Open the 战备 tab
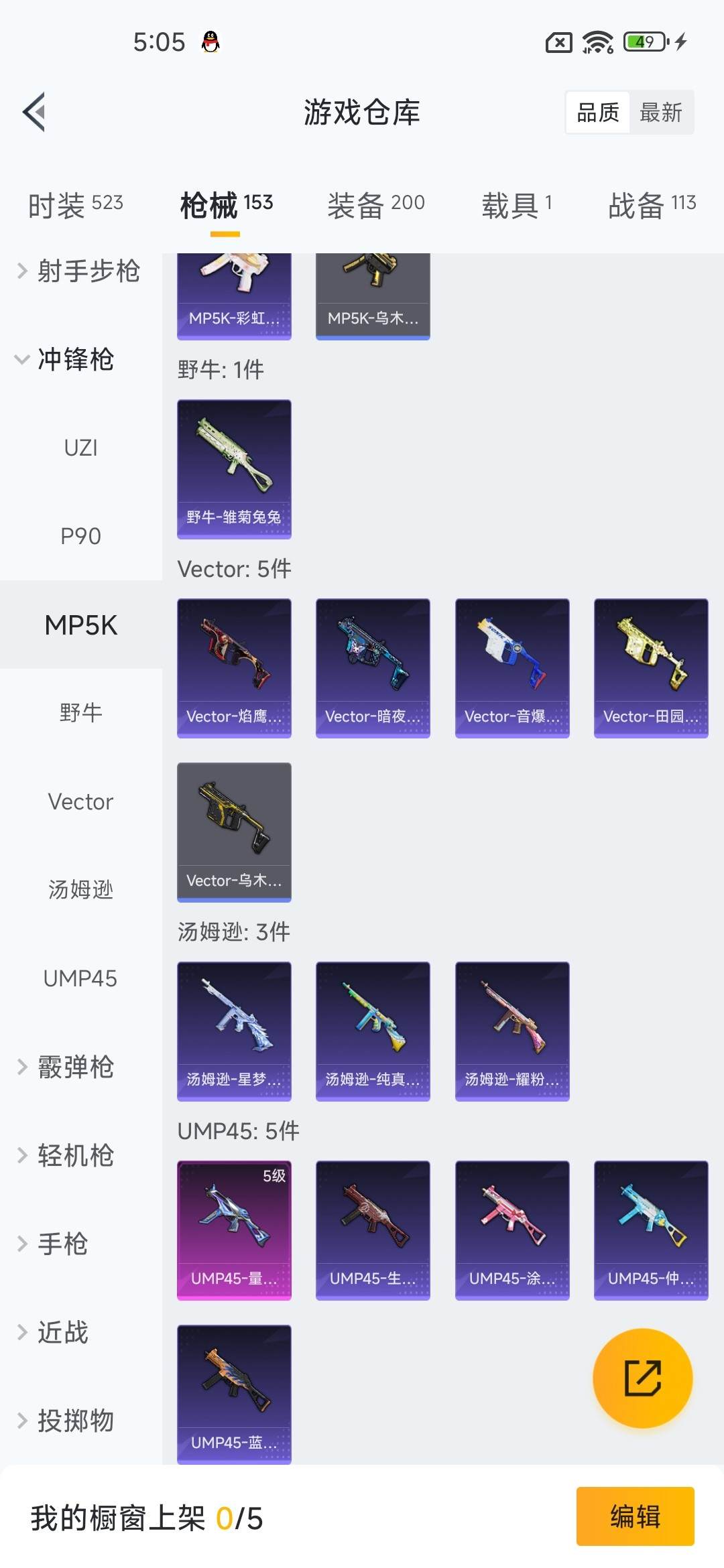Image resolution: width=724 pixels, height=1568 pixels. 652,205
